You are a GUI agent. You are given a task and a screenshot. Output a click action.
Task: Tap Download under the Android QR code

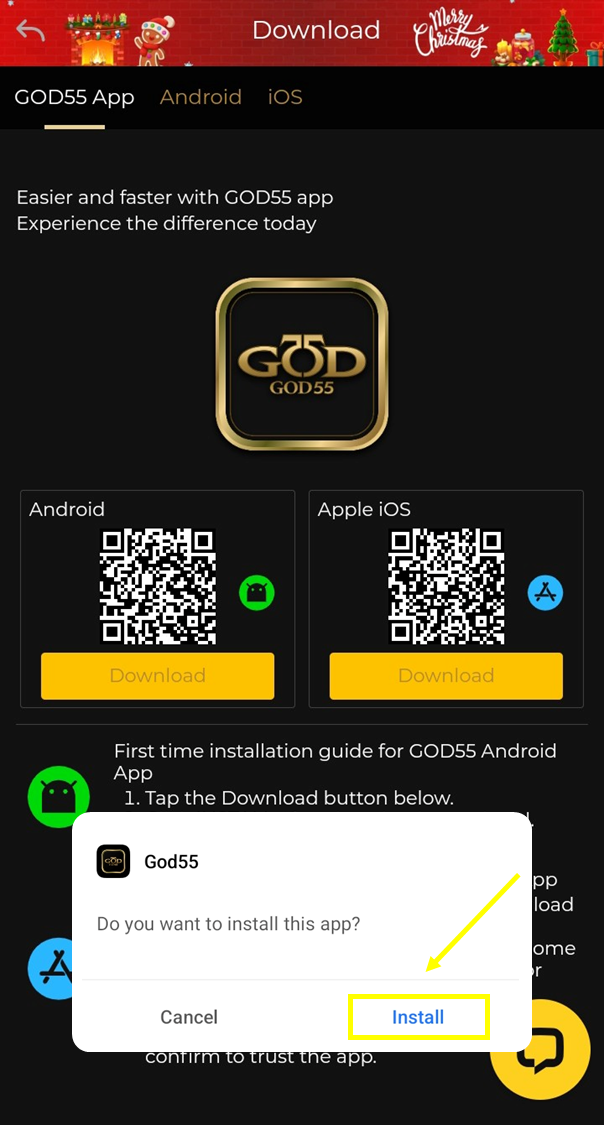(x=157, y=676)
